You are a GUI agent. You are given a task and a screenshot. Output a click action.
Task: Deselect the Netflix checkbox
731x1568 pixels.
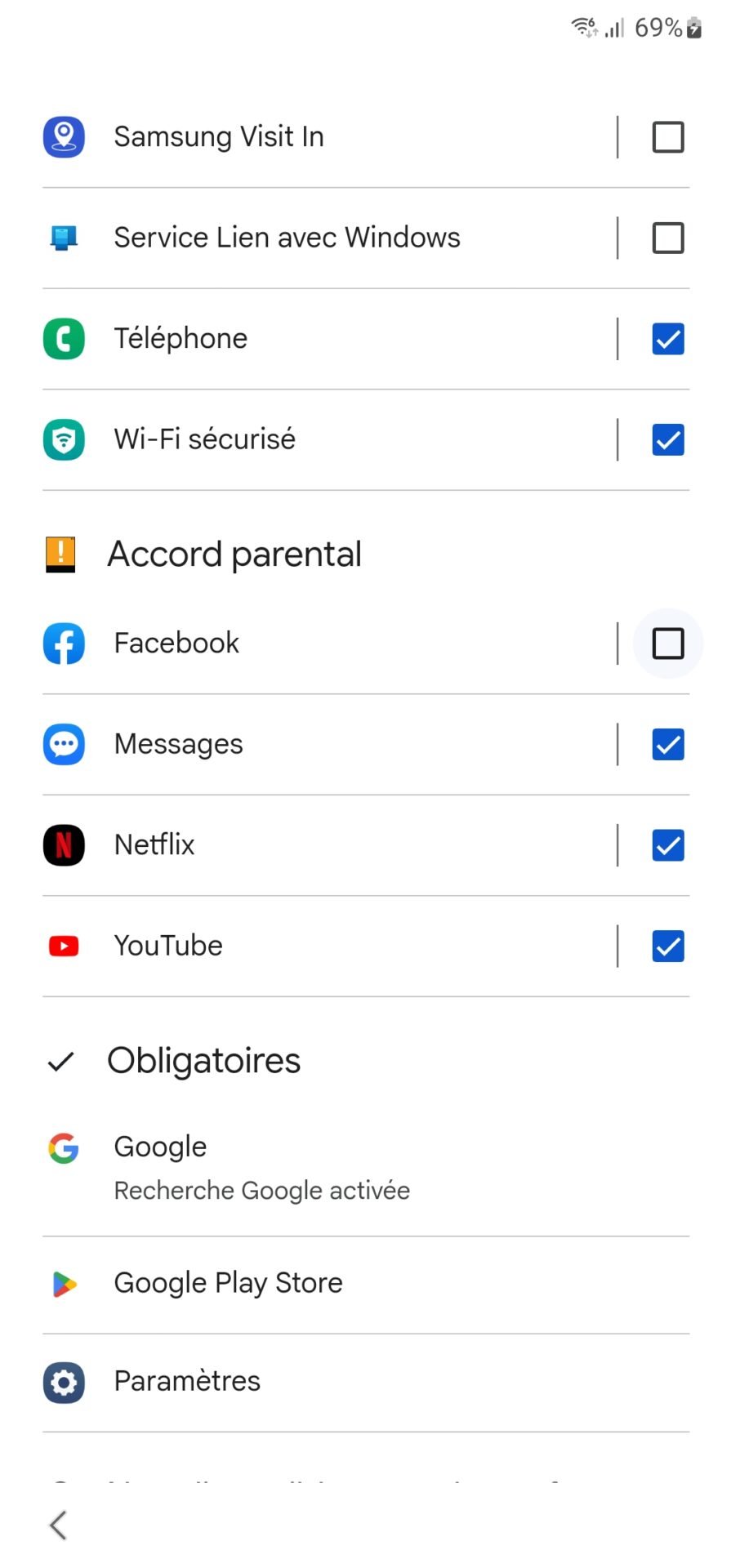coord(667,845)
